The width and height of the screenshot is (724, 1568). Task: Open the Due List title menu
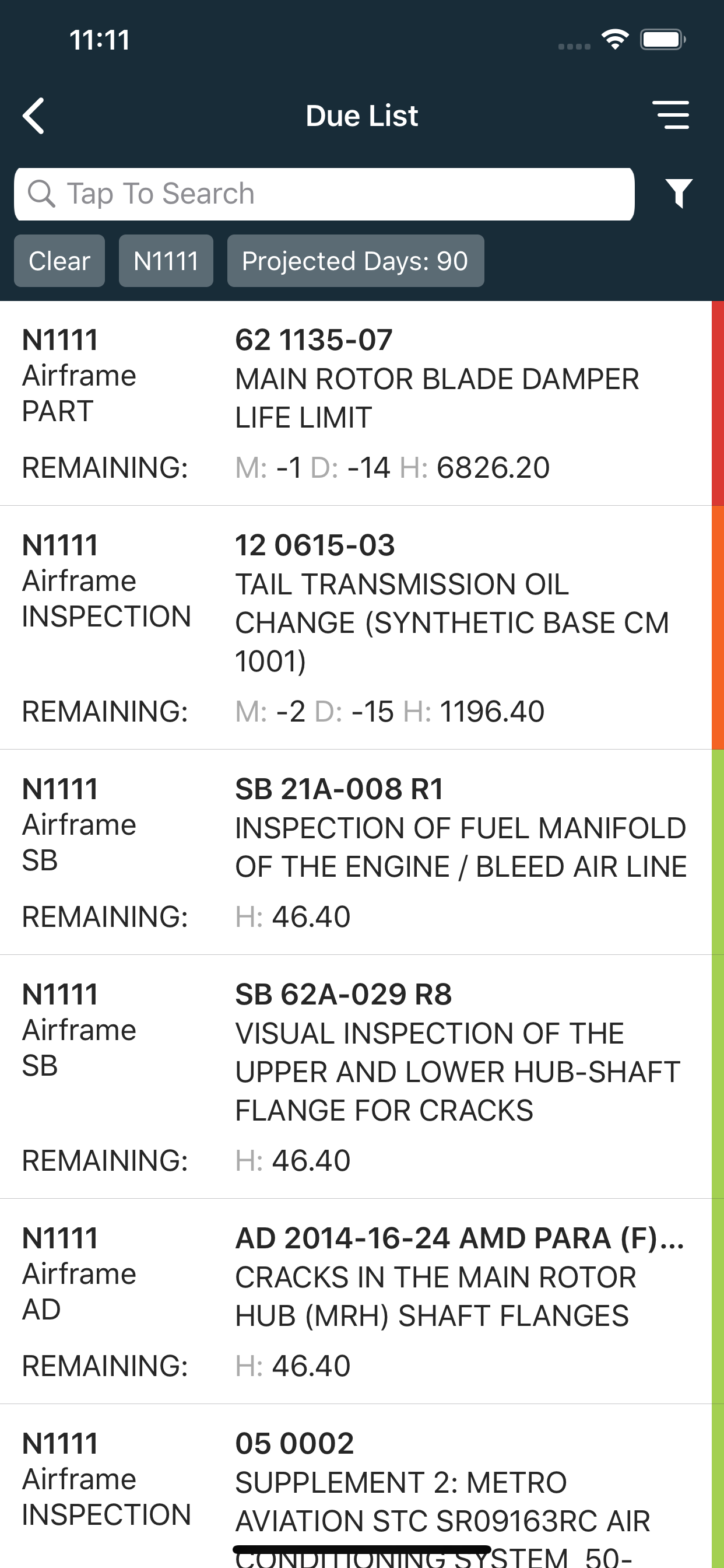click(361, 115)
